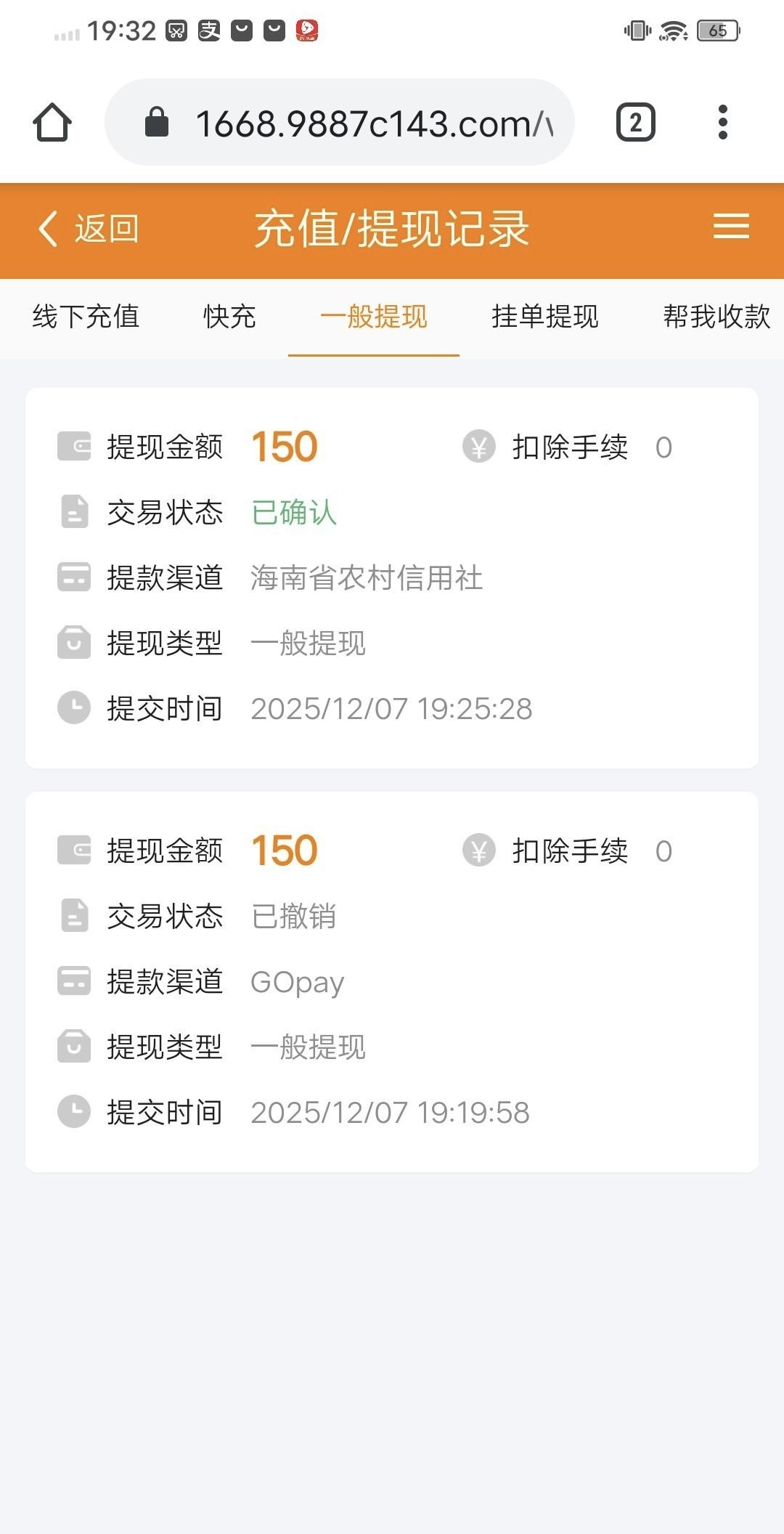The height and width of the screenshot is (1534, 784).
Task: Switch to the 帮我收款 tab
Action: tap(716, 317)
